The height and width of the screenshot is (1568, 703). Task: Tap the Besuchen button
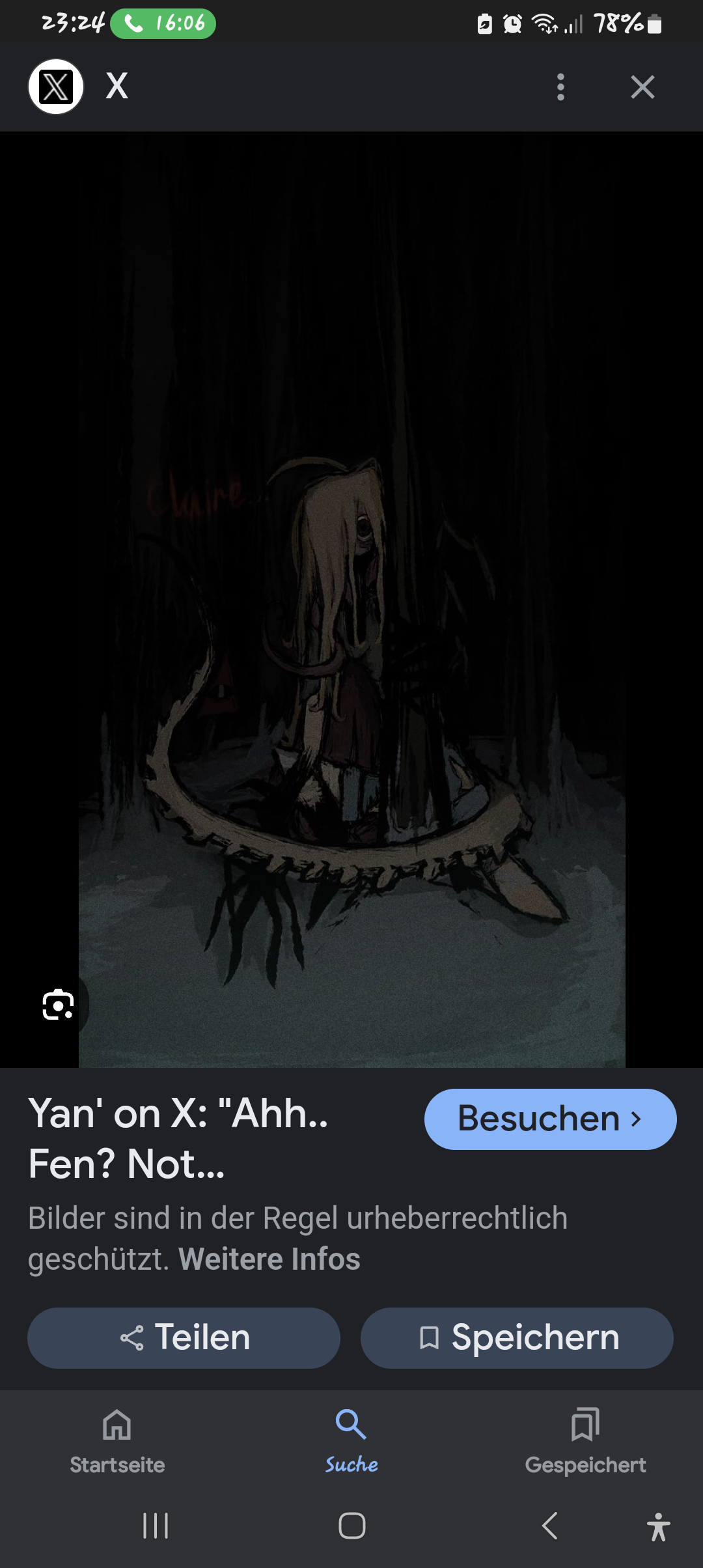pyautogui.click(x=550, y=1119)
